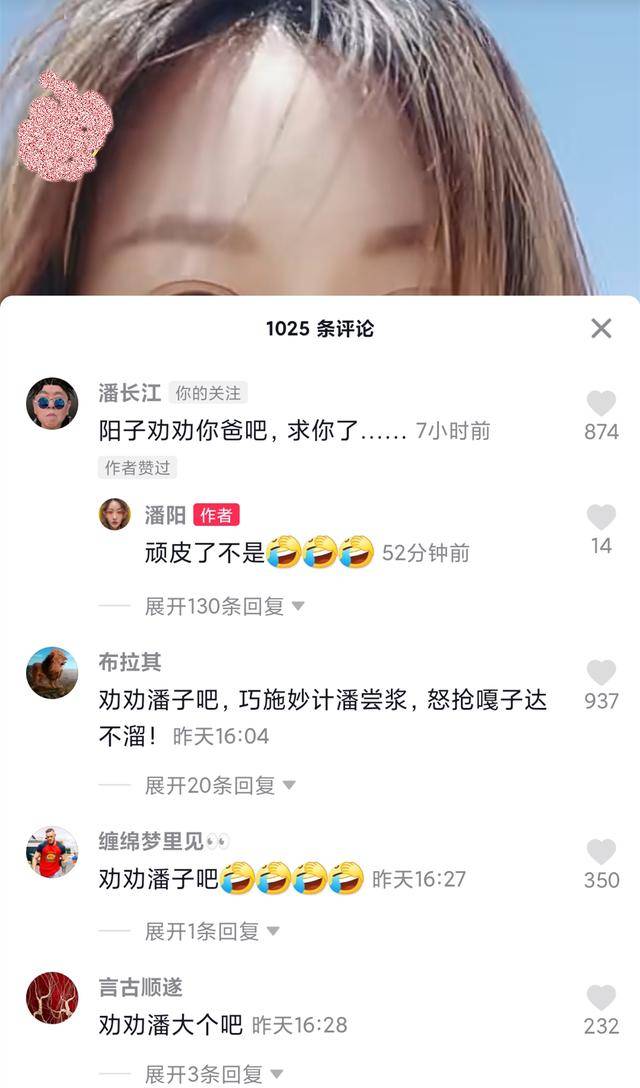The width and height of the screenshot is (640, 1088).
Task: Open username 潘长江
Action: (130, 393)
